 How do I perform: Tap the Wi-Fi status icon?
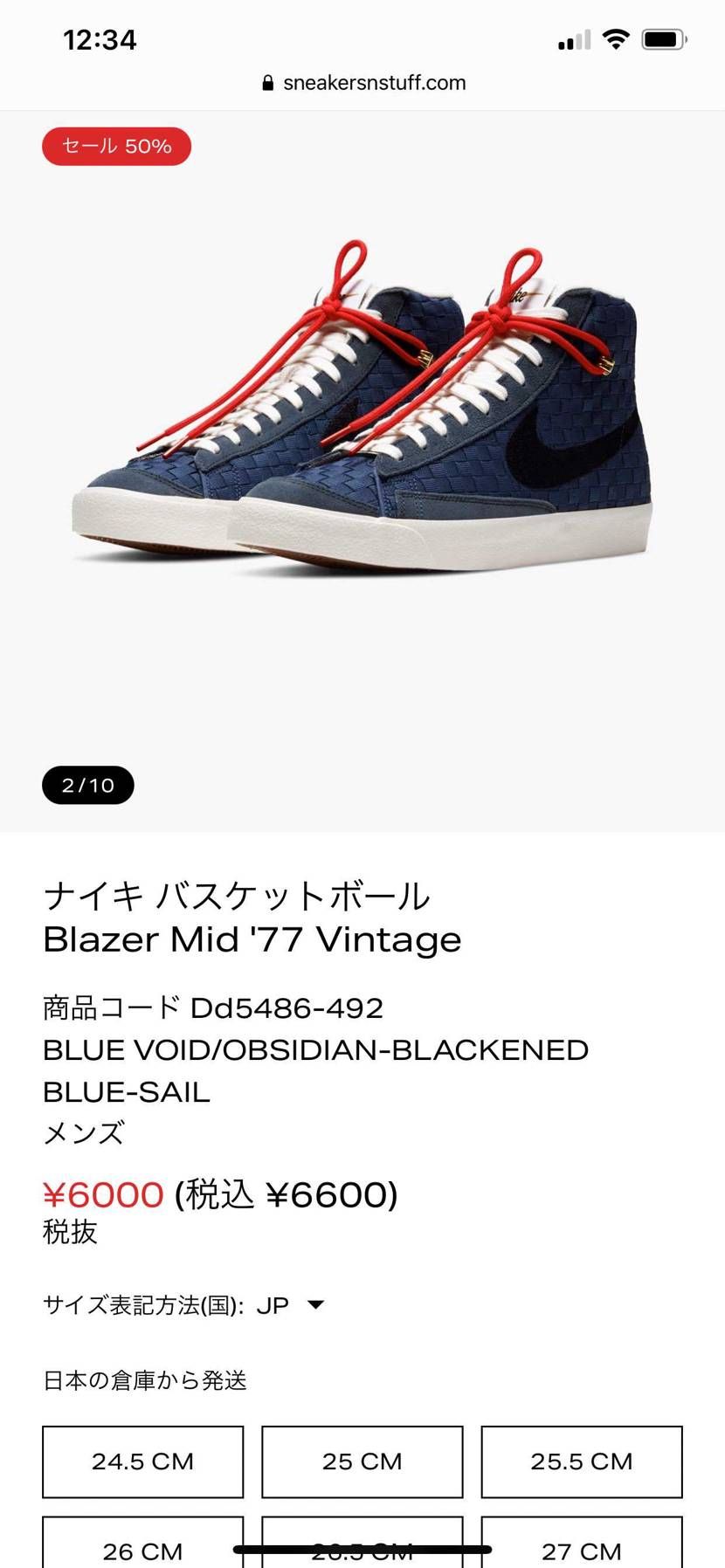click(615, 38)
